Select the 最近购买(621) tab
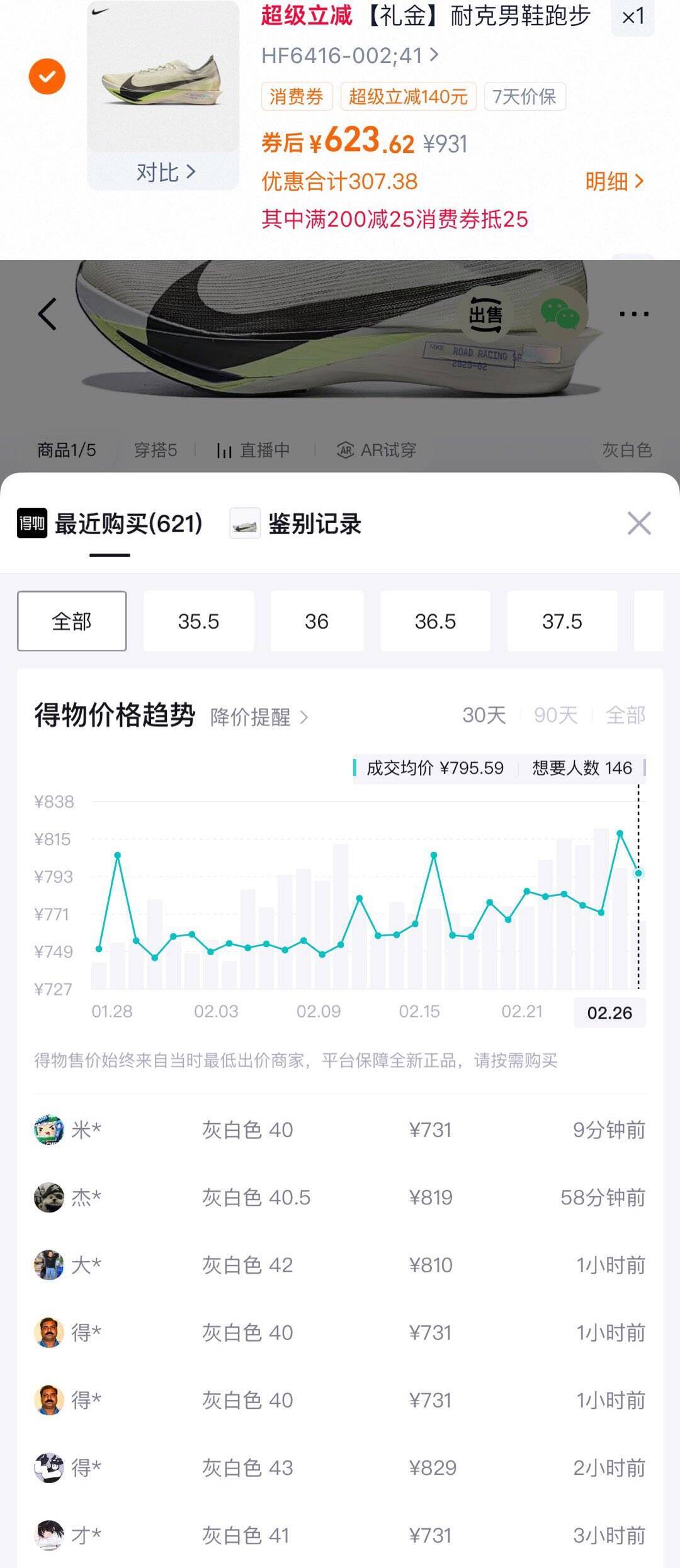680x1568 pixels. (110, 524)
